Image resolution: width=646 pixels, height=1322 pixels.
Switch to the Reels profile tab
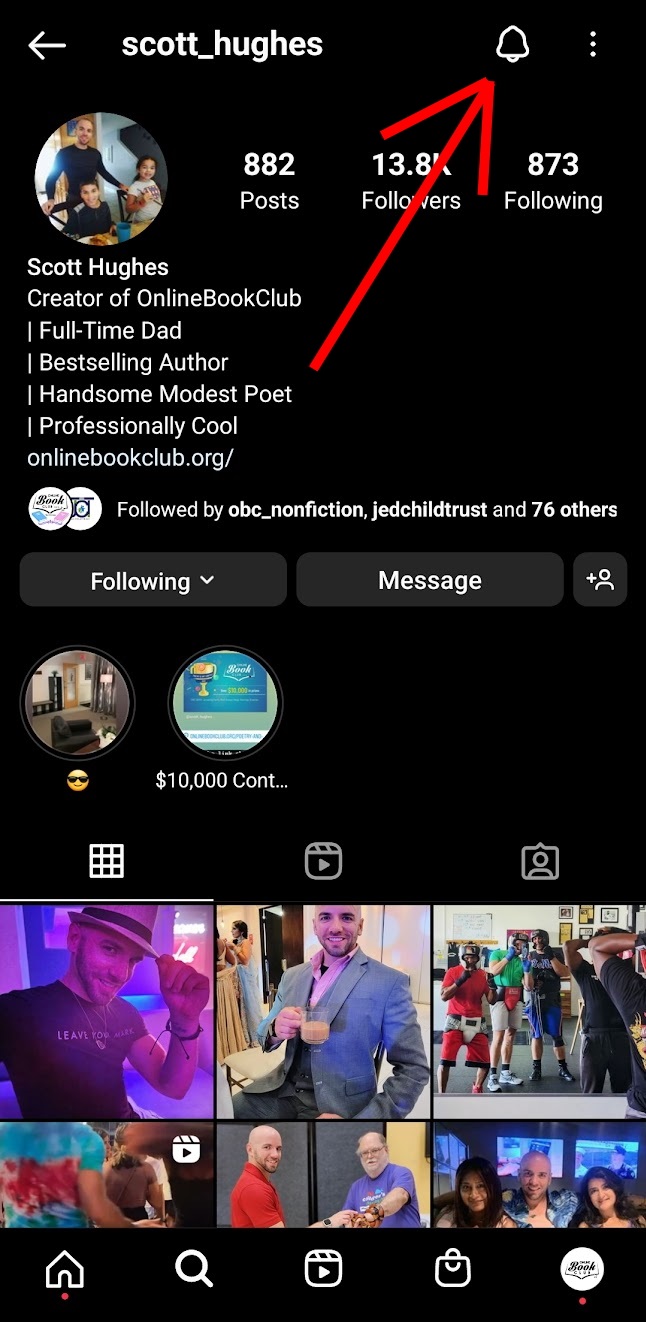[x=323, y=861]
